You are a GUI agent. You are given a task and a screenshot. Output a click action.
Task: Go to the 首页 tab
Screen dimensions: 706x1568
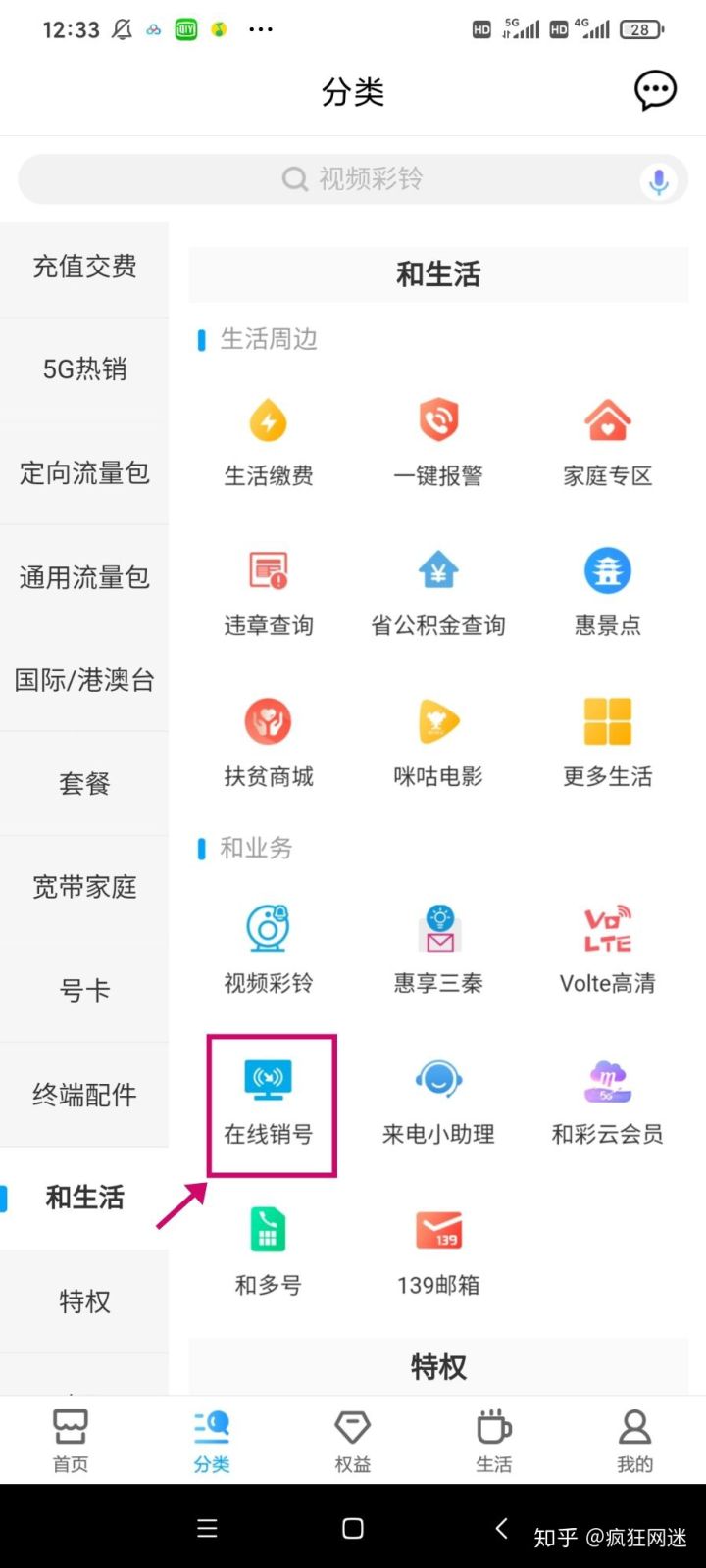tap(71, 1440)
